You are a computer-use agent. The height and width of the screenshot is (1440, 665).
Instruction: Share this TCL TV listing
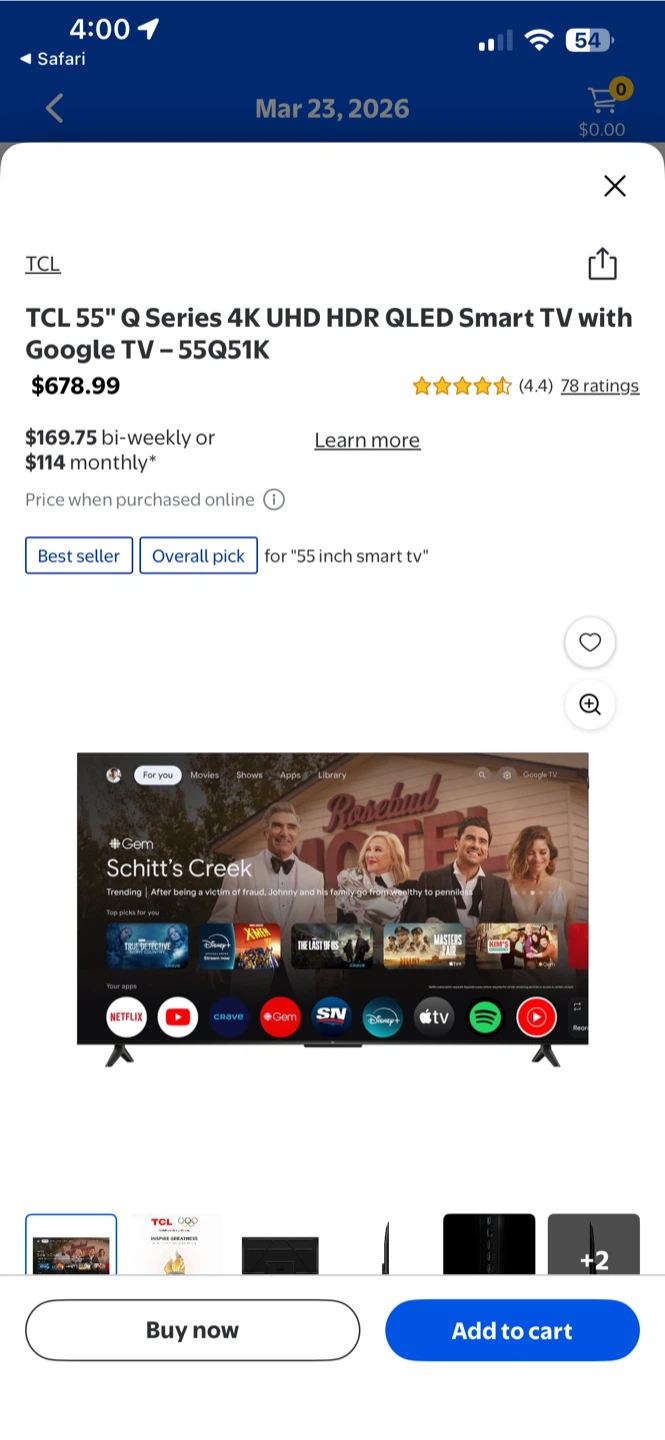pyautogui.click(x=602, y=264)
